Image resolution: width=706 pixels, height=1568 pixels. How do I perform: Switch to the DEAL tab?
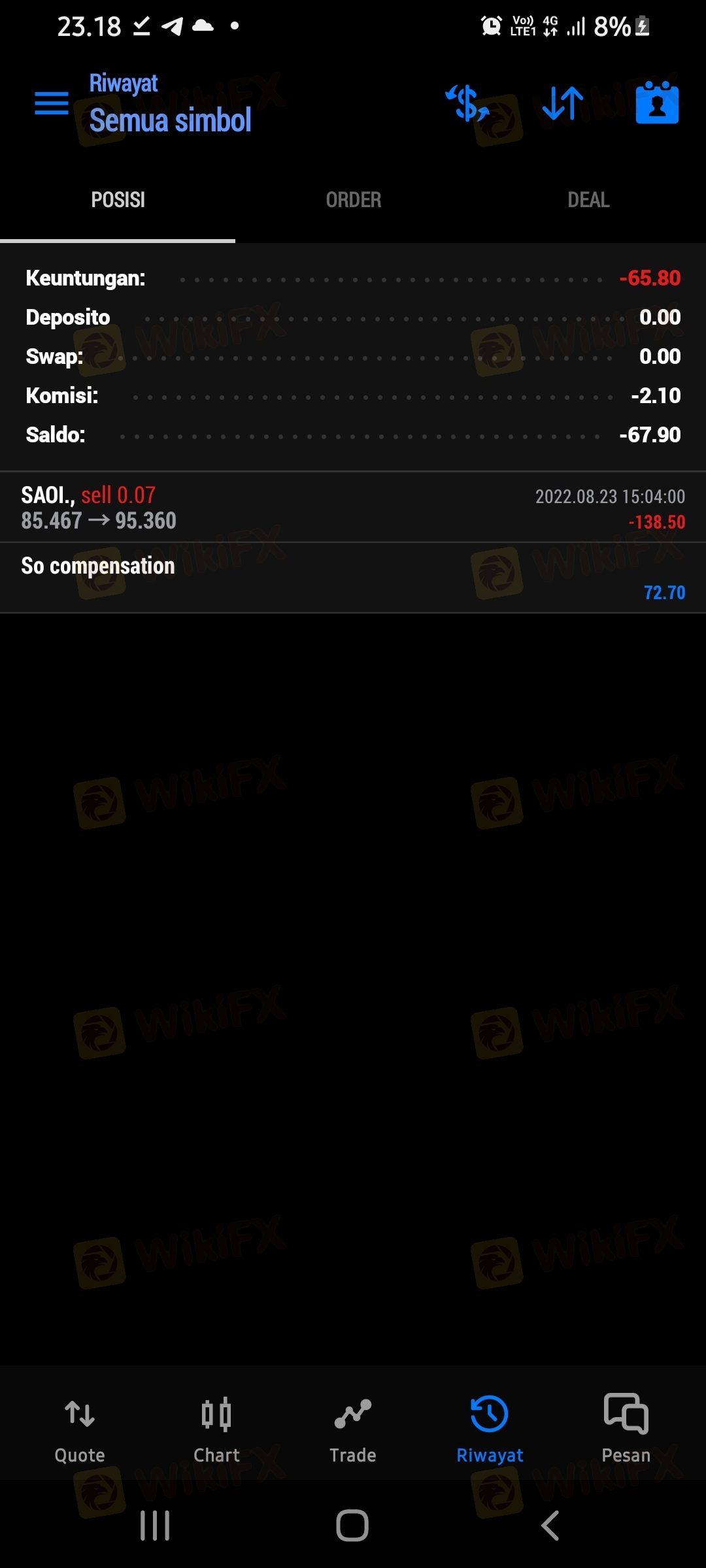pyautogui.click(x=588, y=200)
